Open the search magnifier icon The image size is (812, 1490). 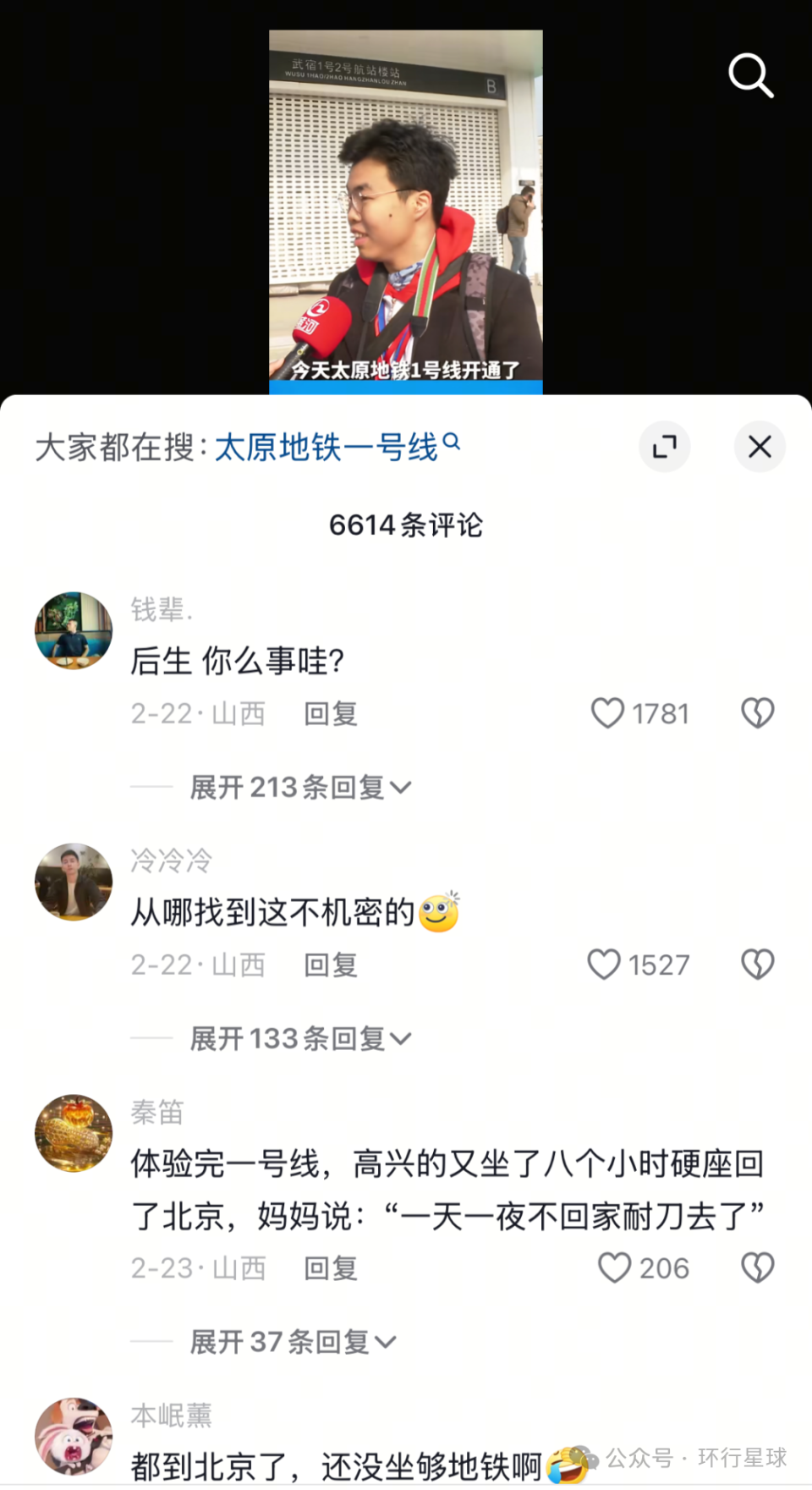tap(750, 76)
